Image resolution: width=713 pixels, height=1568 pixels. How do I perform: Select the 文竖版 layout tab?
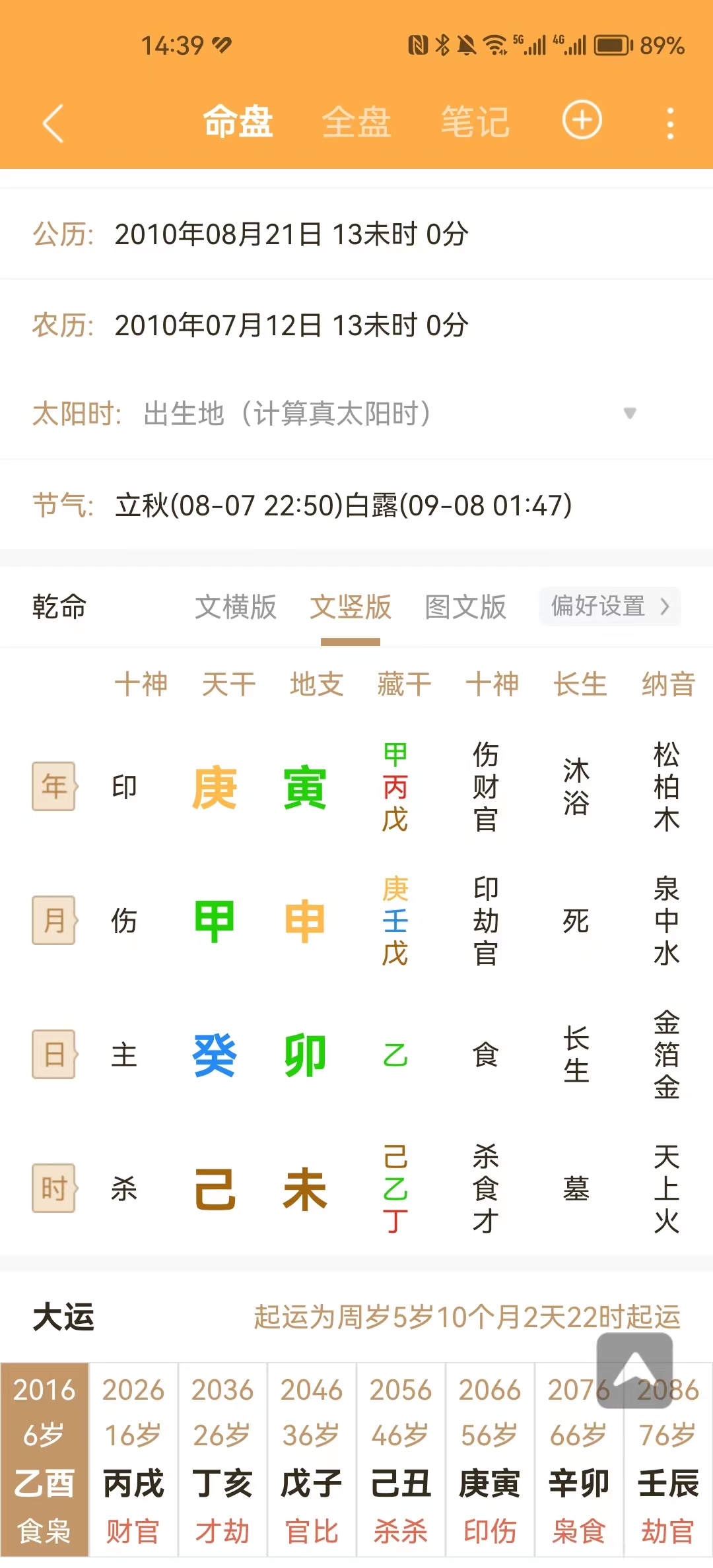[351, 606]
